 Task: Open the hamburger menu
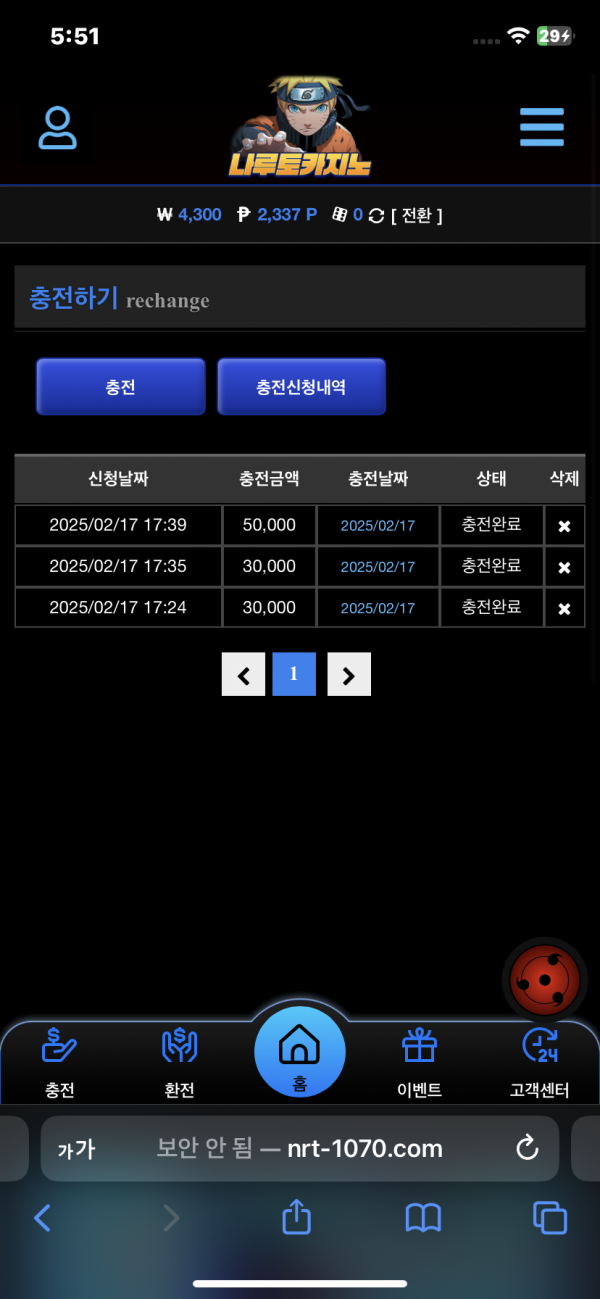click(x=541, y=128)
